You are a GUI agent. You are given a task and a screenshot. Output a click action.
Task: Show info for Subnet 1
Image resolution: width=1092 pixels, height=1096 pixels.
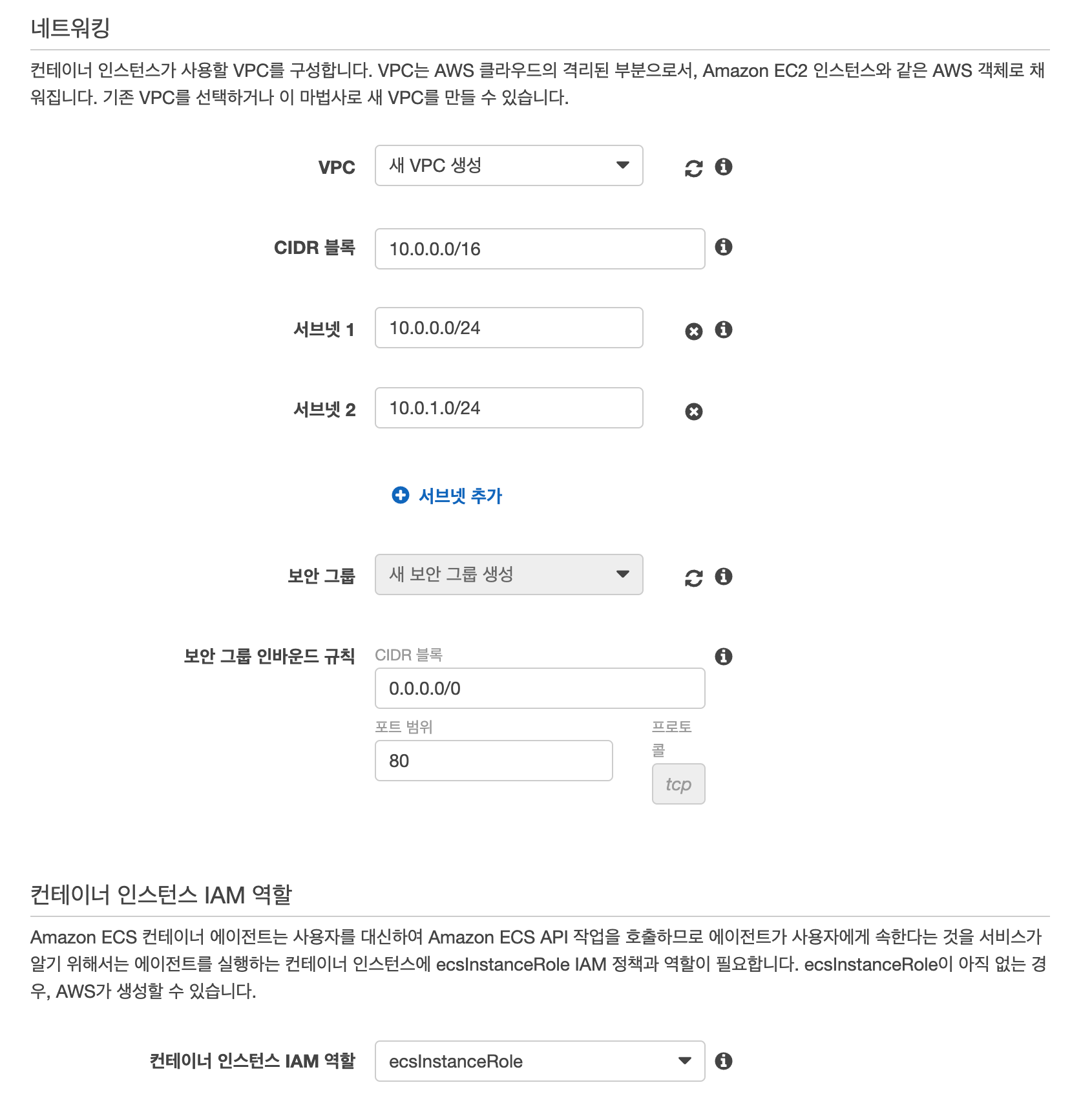(723, 330)
